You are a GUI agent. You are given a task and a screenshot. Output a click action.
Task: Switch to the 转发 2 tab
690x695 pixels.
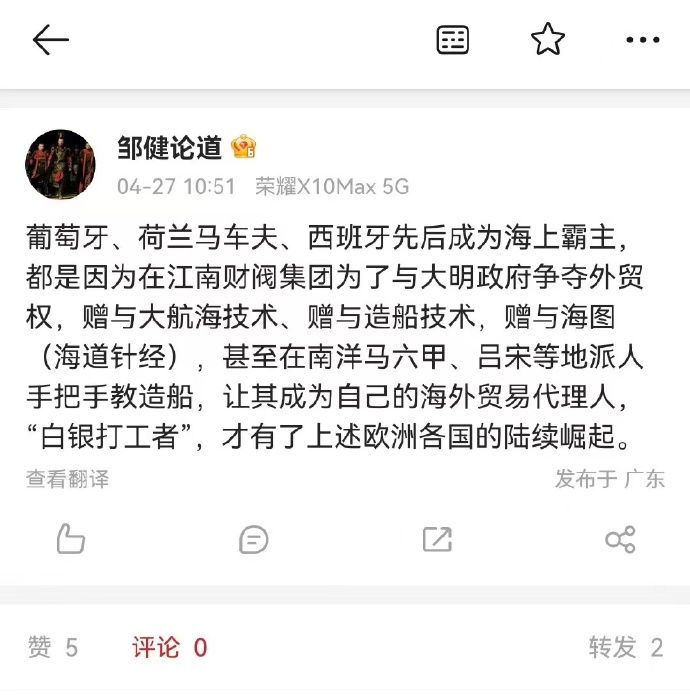coord(625,648)
